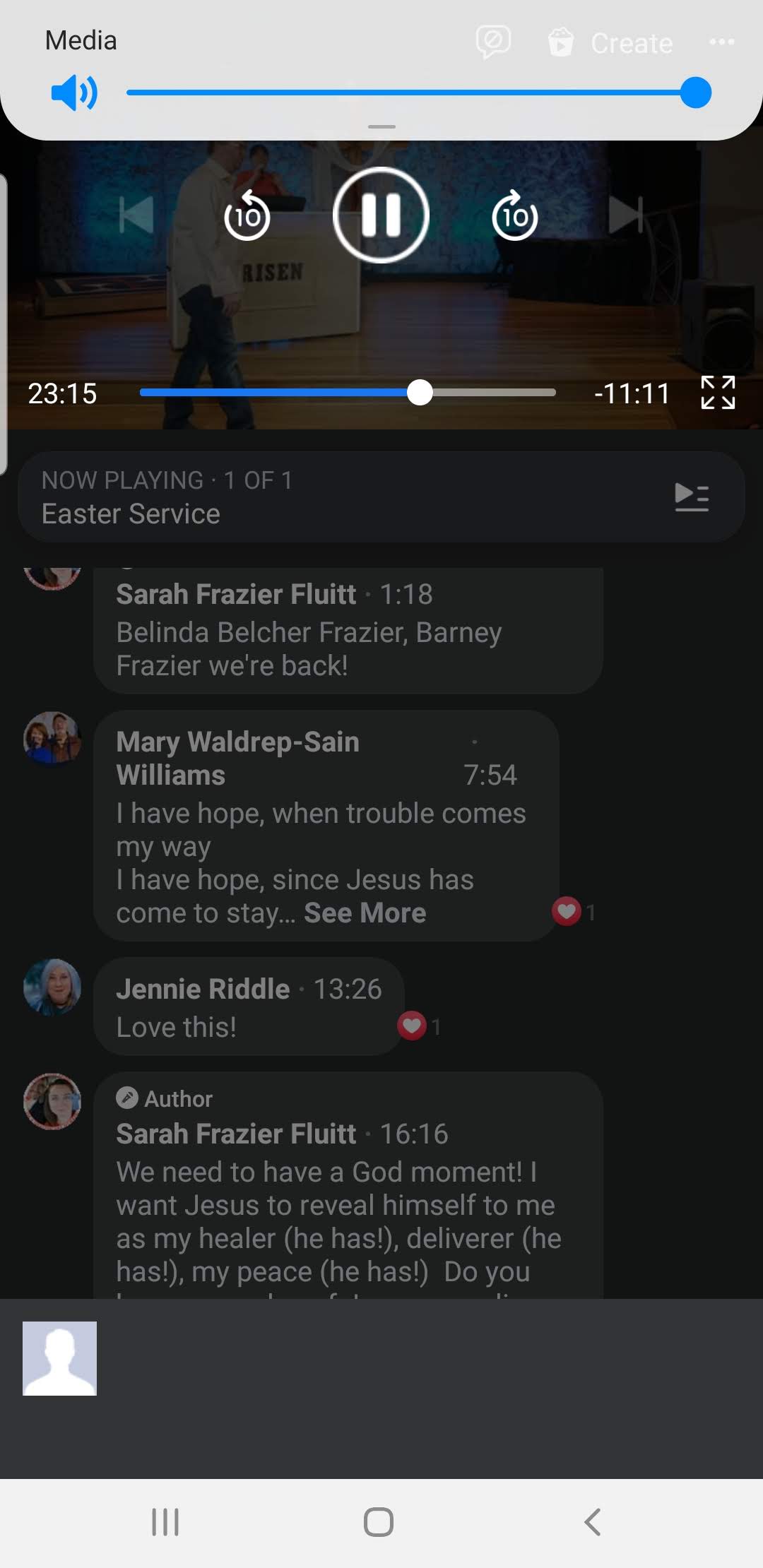Mute the media volume speaker icon
This screenshot has width=763, height=1568.
pos(74,93)
